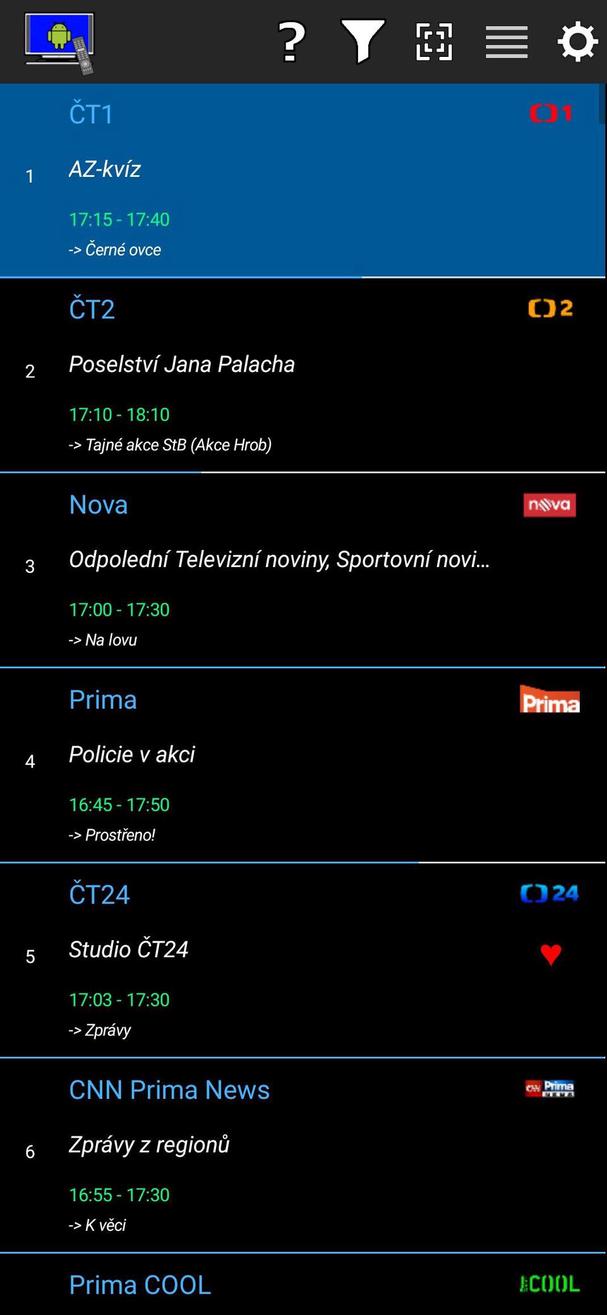Tap the red heart on ČT24
The width and height of the screenshot is (607, 1315).
[x=550, y=955]
